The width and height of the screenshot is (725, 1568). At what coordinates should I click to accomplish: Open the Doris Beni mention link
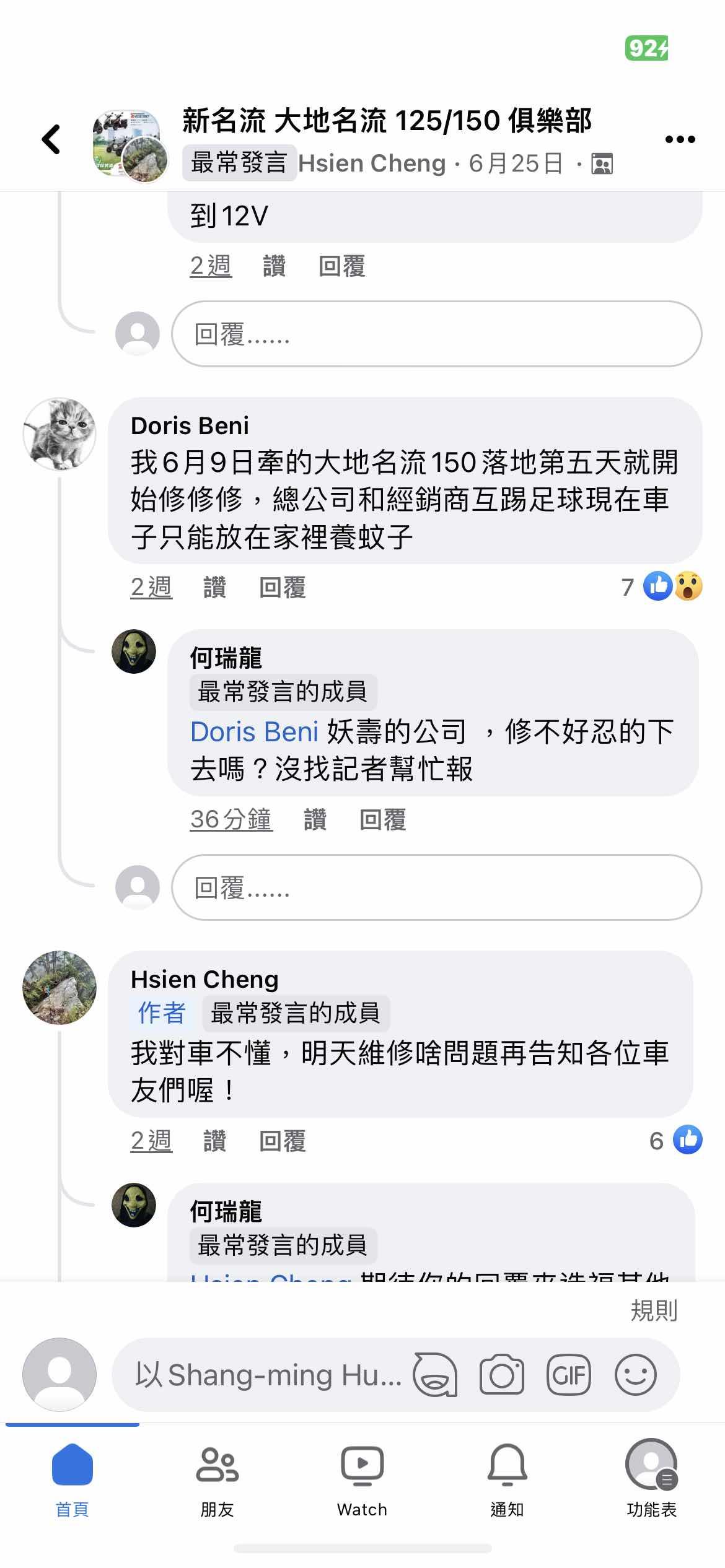click(254, 732)
